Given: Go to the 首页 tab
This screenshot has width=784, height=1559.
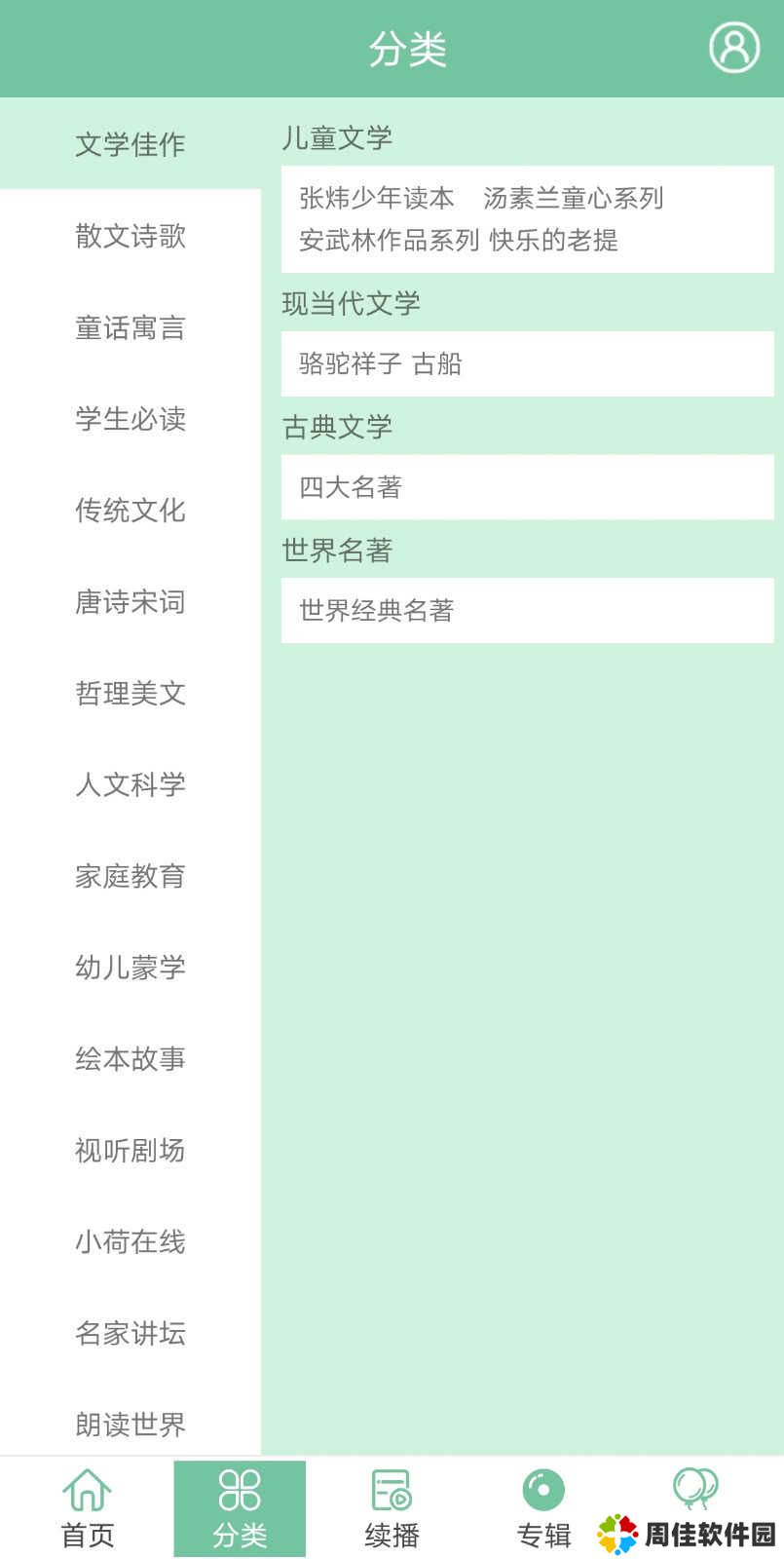Looking at the screenshot, I should click(x=88, y=1508).
